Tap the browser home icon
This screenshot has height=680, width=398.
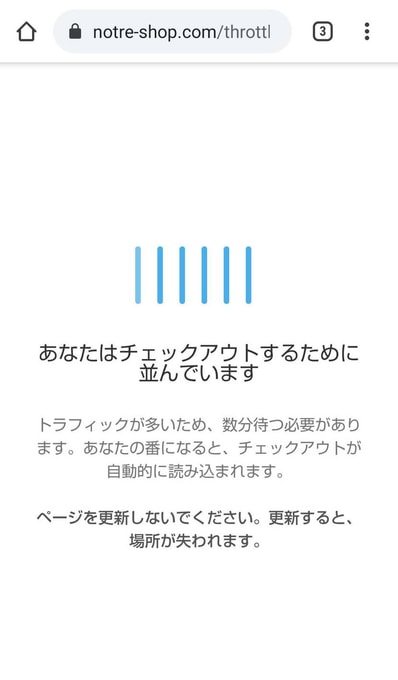26,32
